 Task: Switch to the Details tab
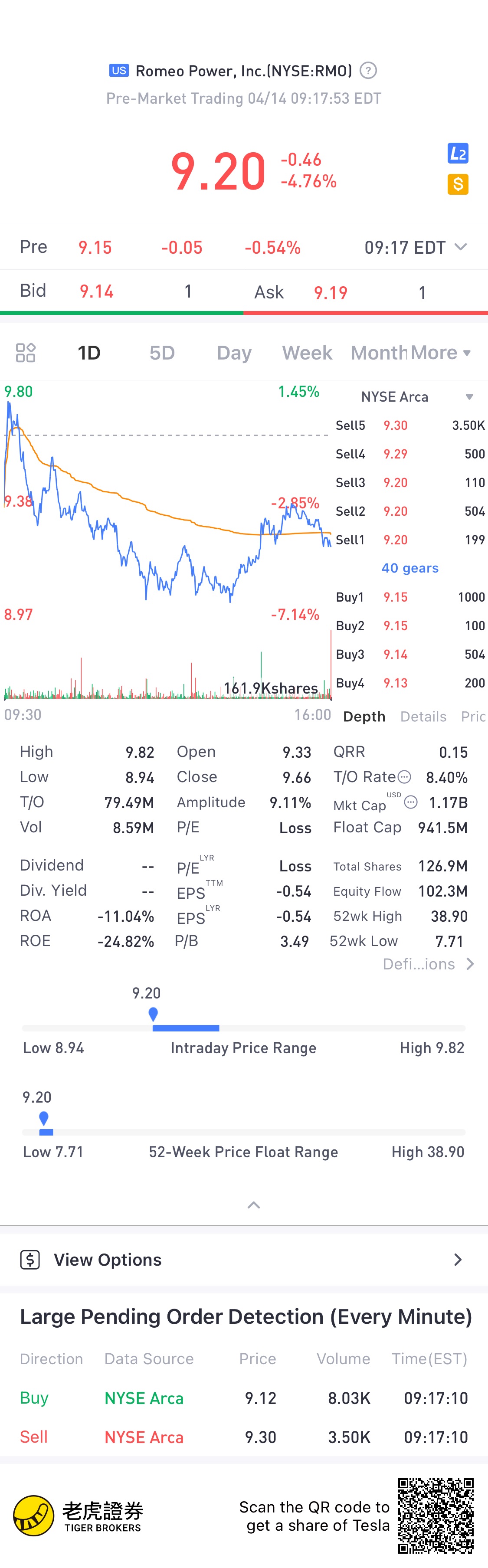point(423,717)
